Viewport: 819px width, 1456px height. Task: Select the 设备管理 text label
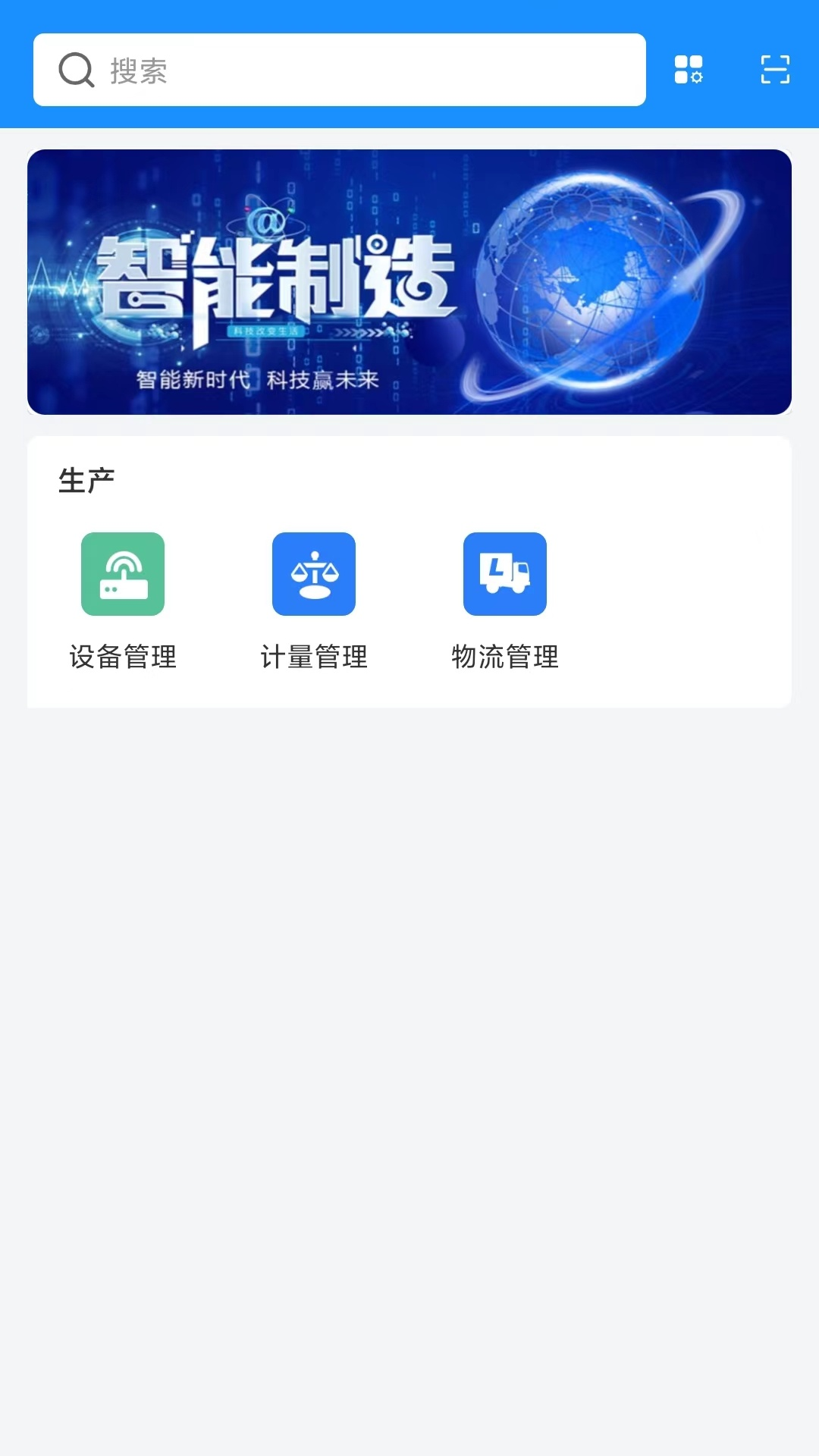[123, 658]
